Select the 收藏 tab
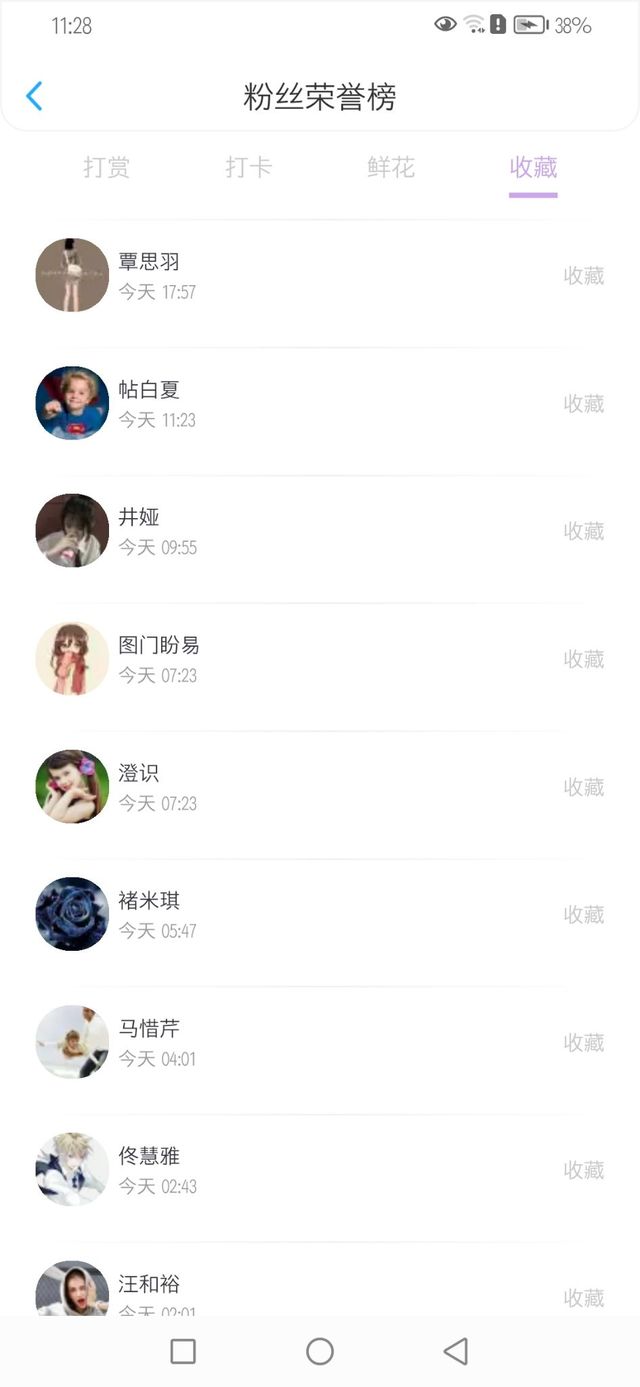The image size is (640, 1387). click(533, 167)
